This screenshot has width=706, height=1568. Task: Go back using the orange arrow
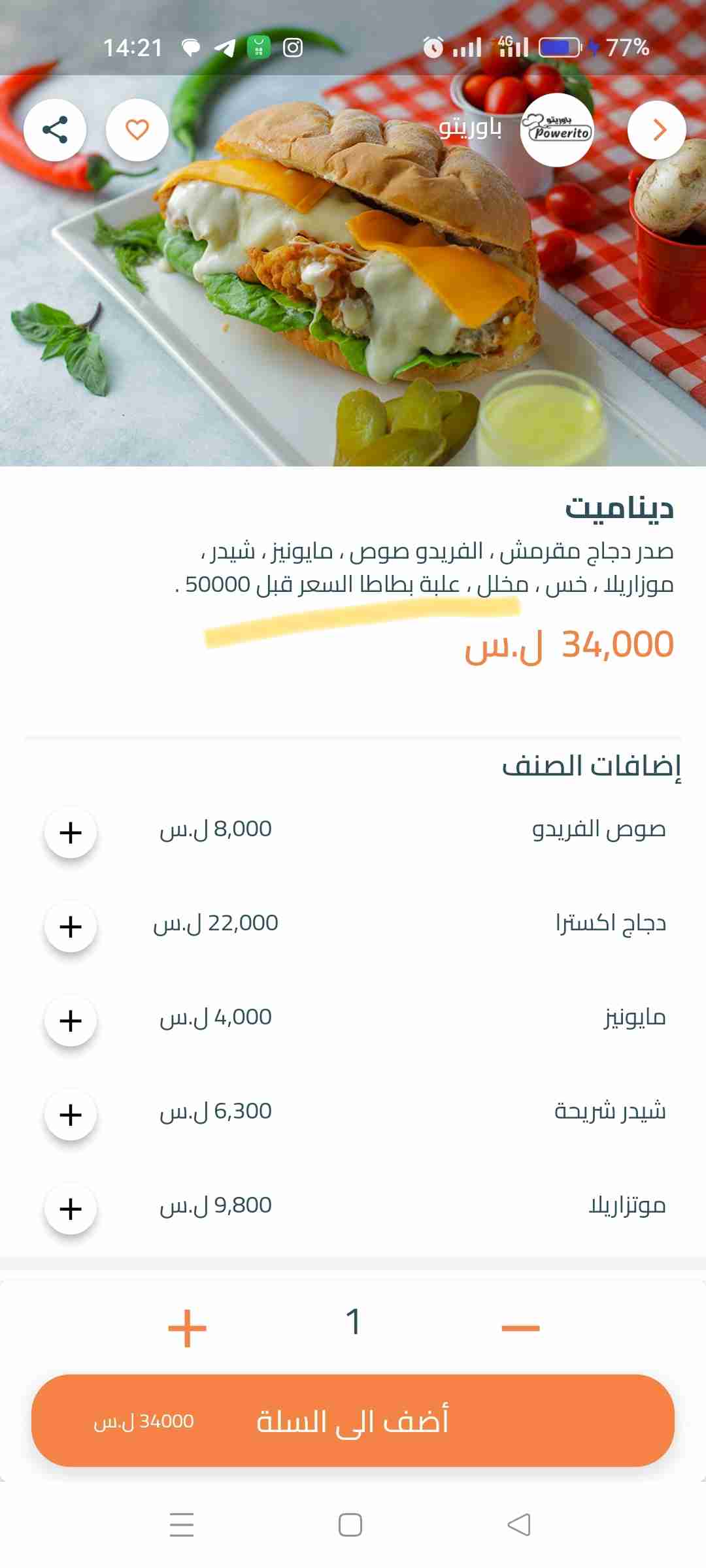[656, 130]
